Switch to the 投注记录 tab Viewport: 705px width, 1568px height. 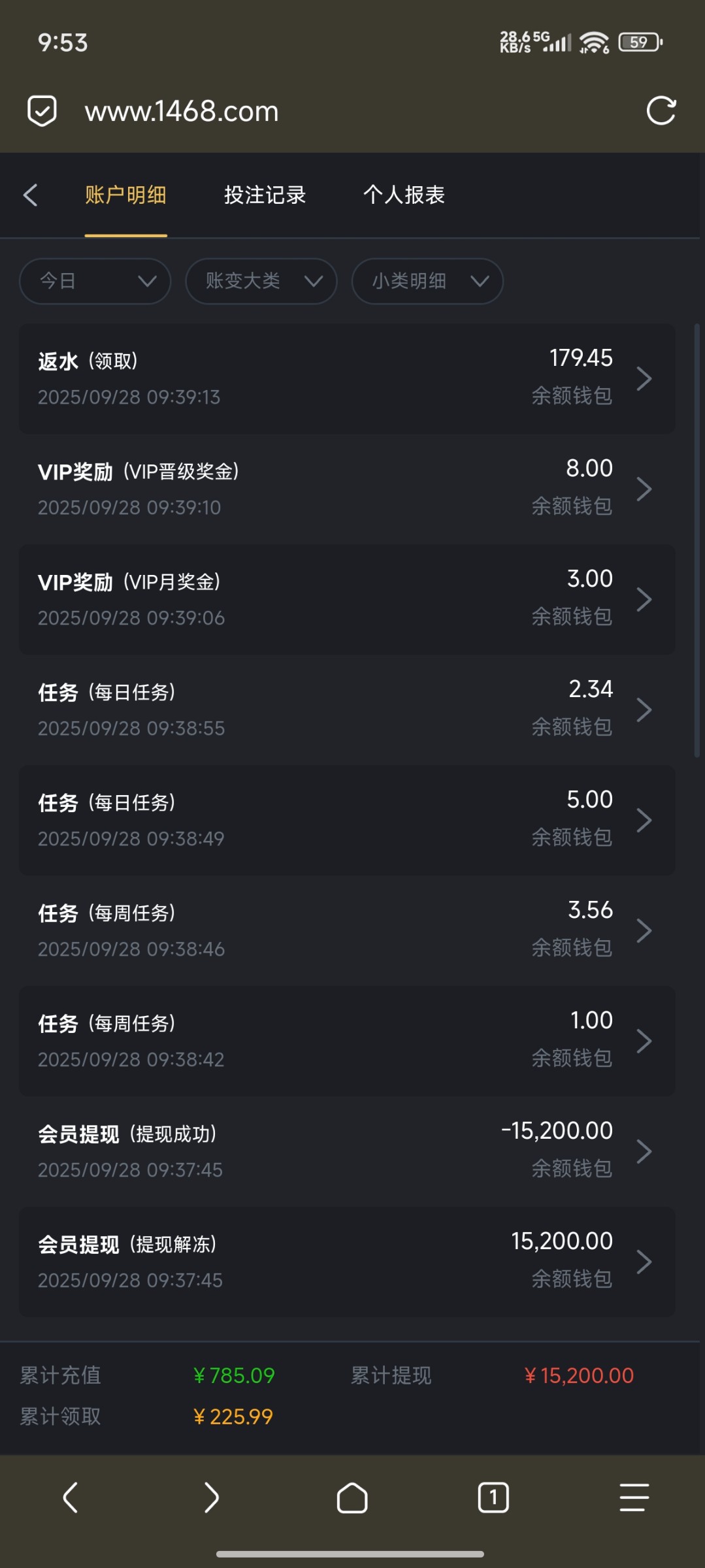coord(265,195)
